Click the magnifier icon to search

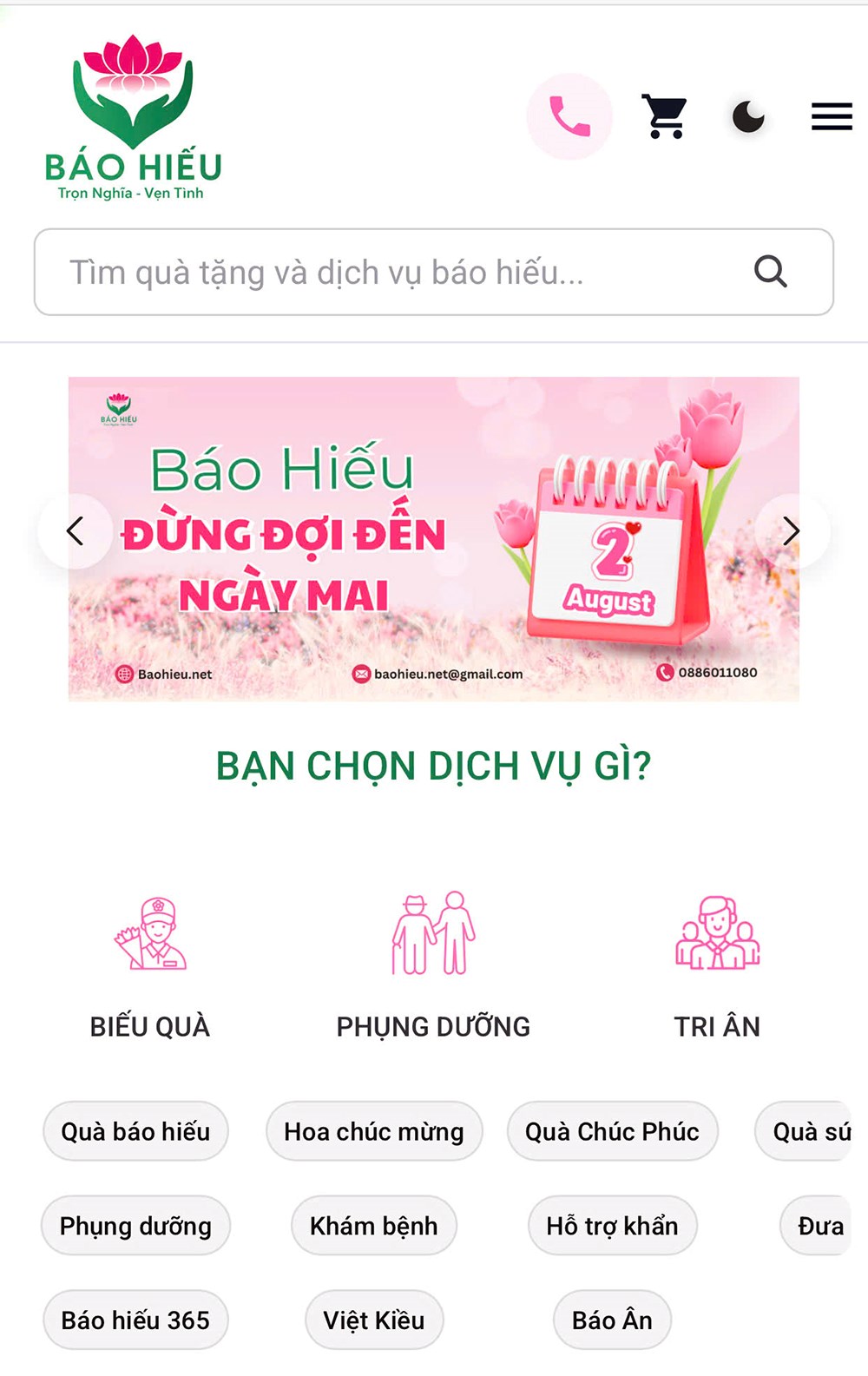[x=770, y=273]
